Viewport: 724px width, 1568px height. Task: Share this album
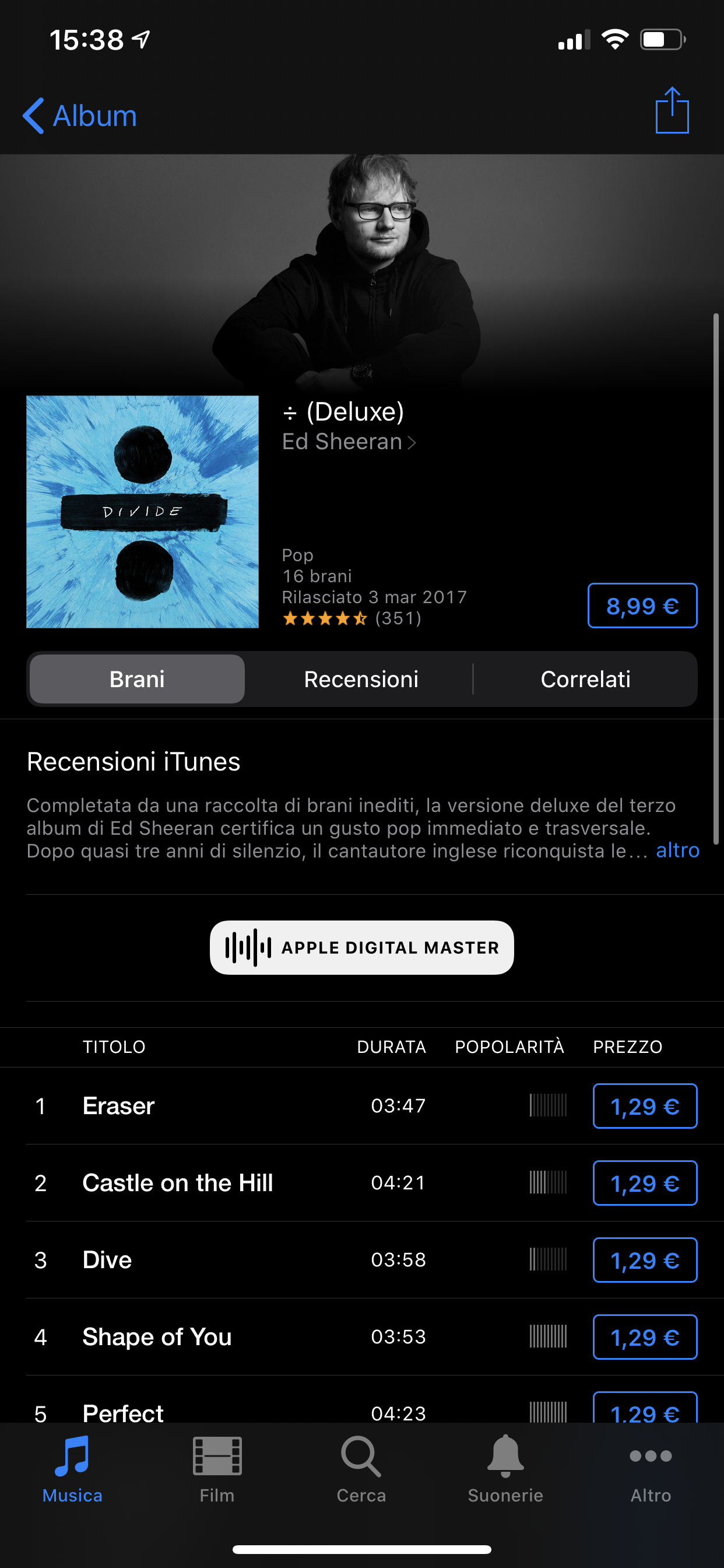(672, 110)
